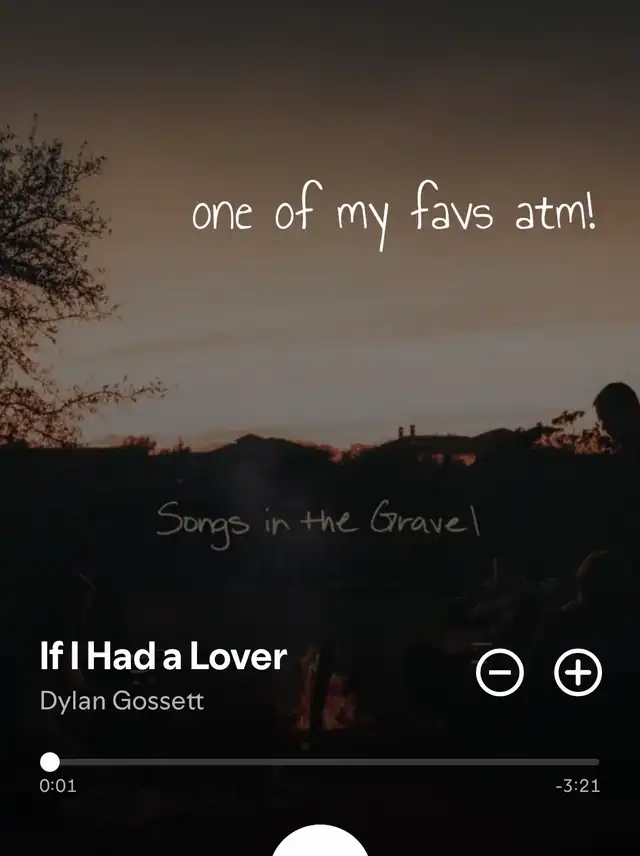This screenshot has width=640, height=856.
Task: Open artist Dylan Gossett
Action: point(121,700)
